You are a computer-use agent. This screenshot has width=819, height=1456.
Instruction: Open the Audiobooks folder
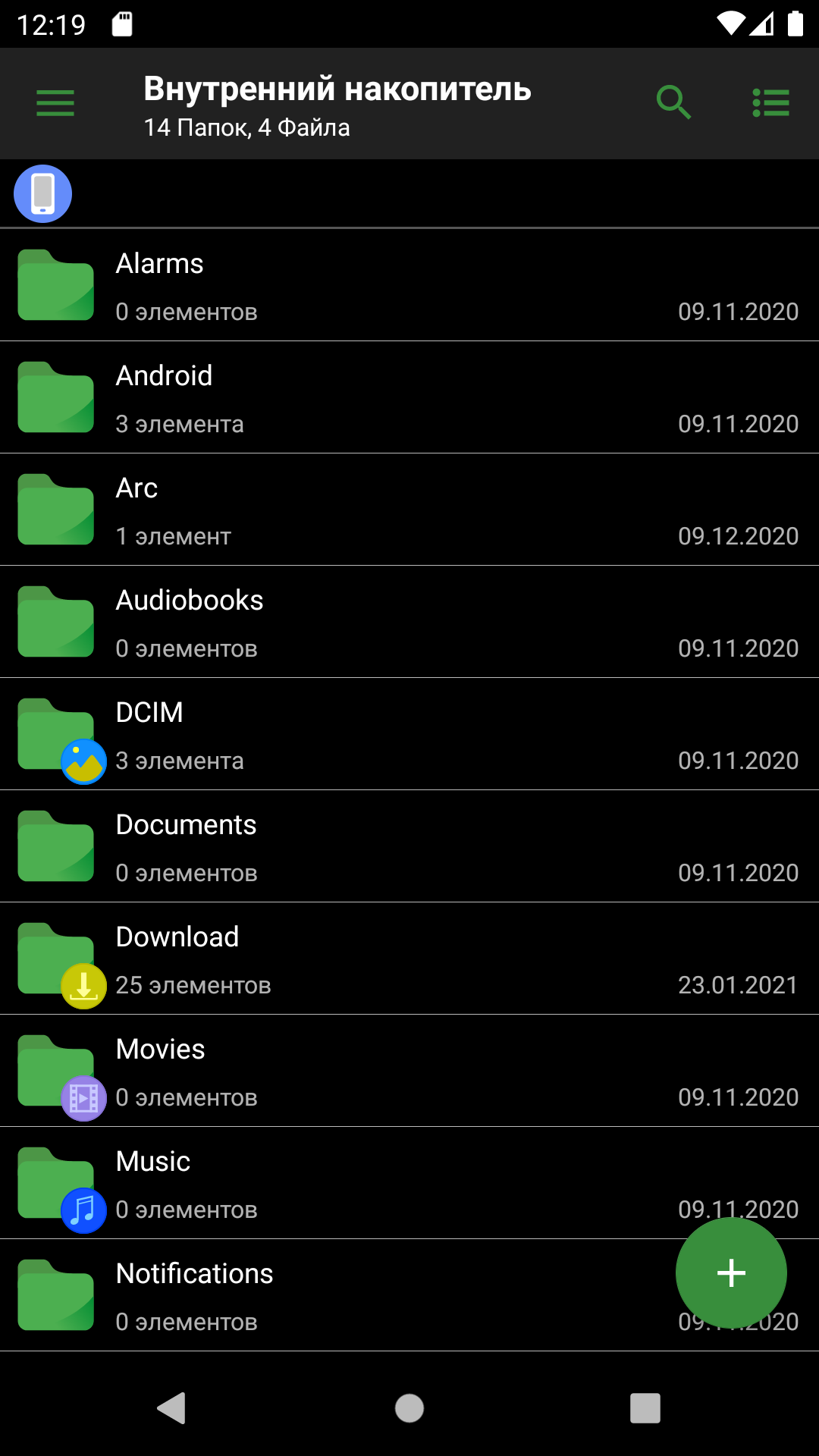[x=409, y=622]
